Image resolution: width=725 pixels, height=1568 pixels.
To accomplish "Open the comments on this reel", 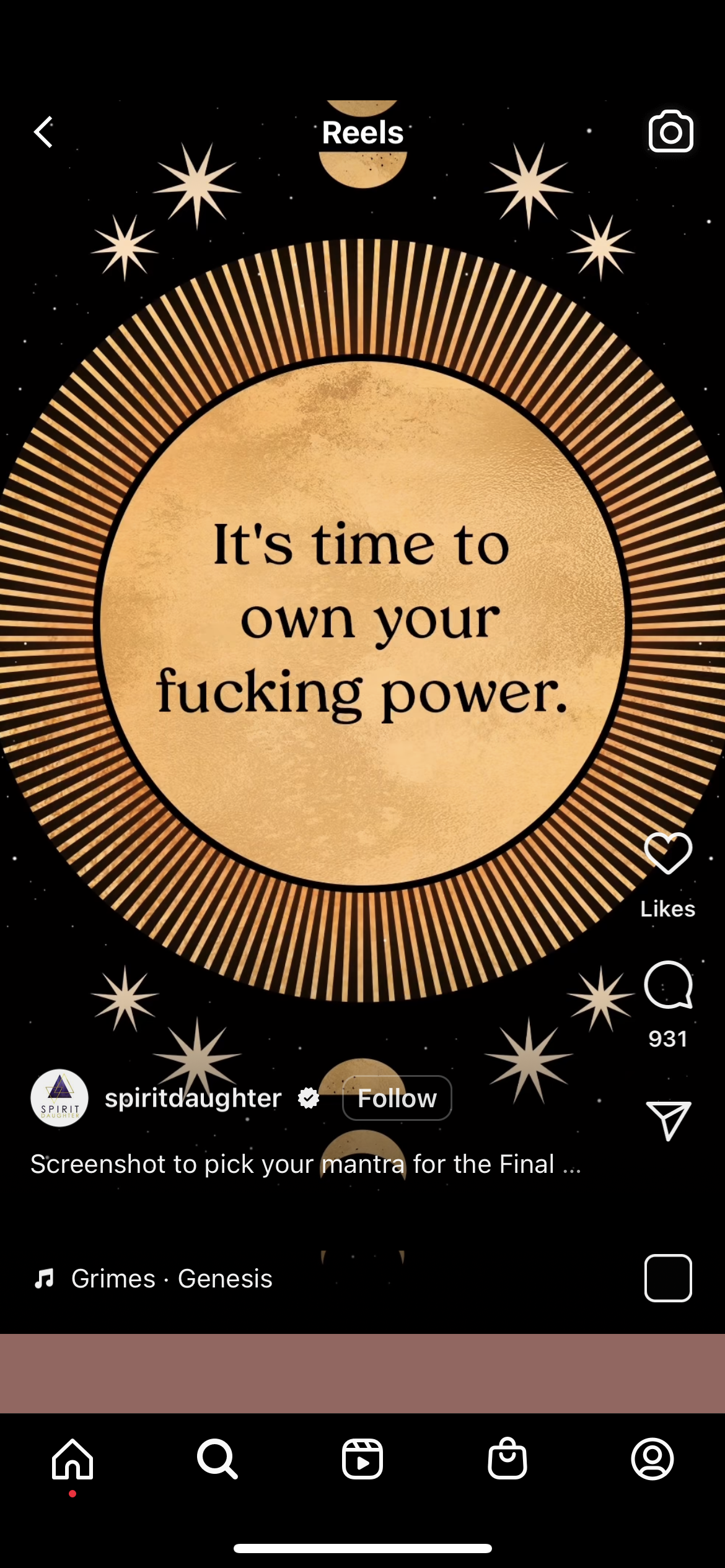I will pyautogui.click(x=668, y=985).
